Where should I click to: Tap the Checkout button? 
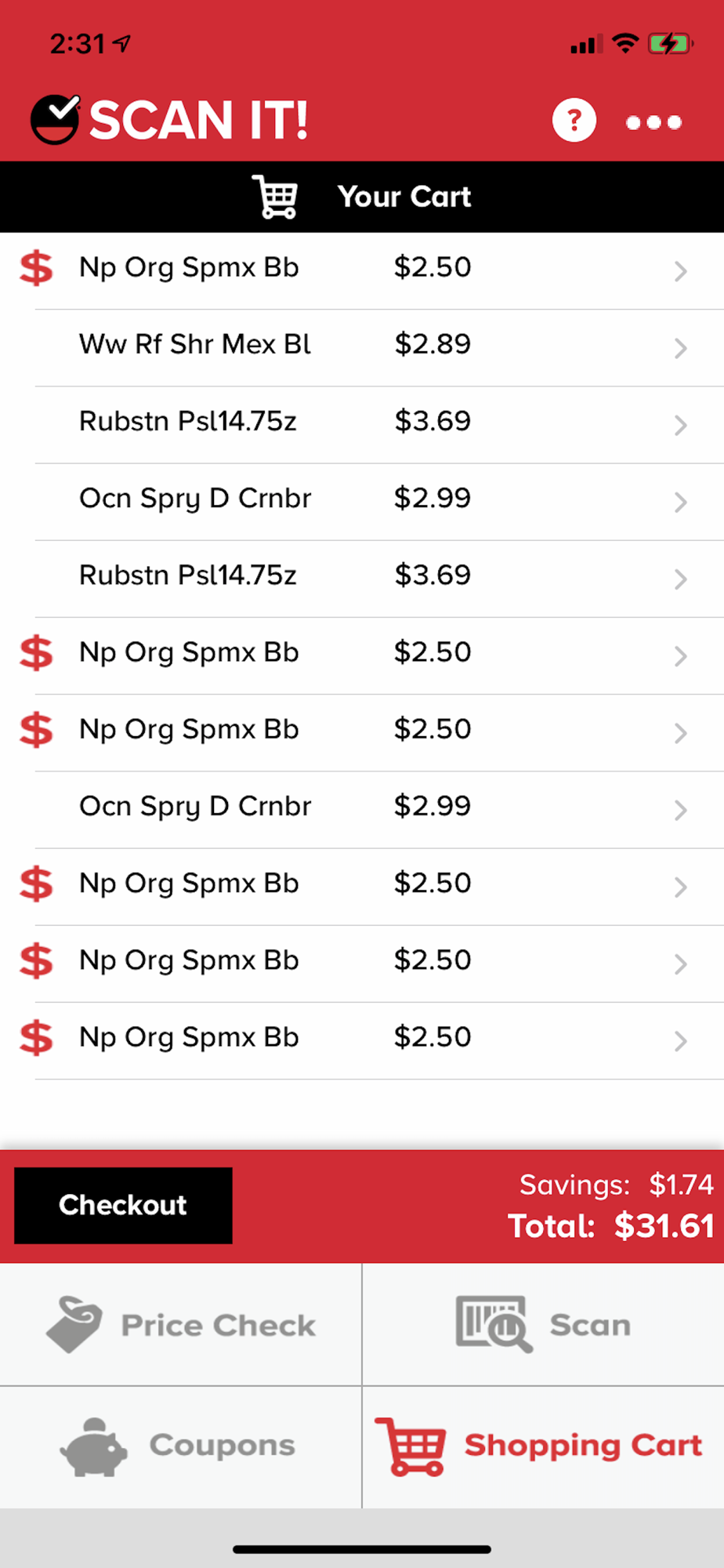(123, 1205)
